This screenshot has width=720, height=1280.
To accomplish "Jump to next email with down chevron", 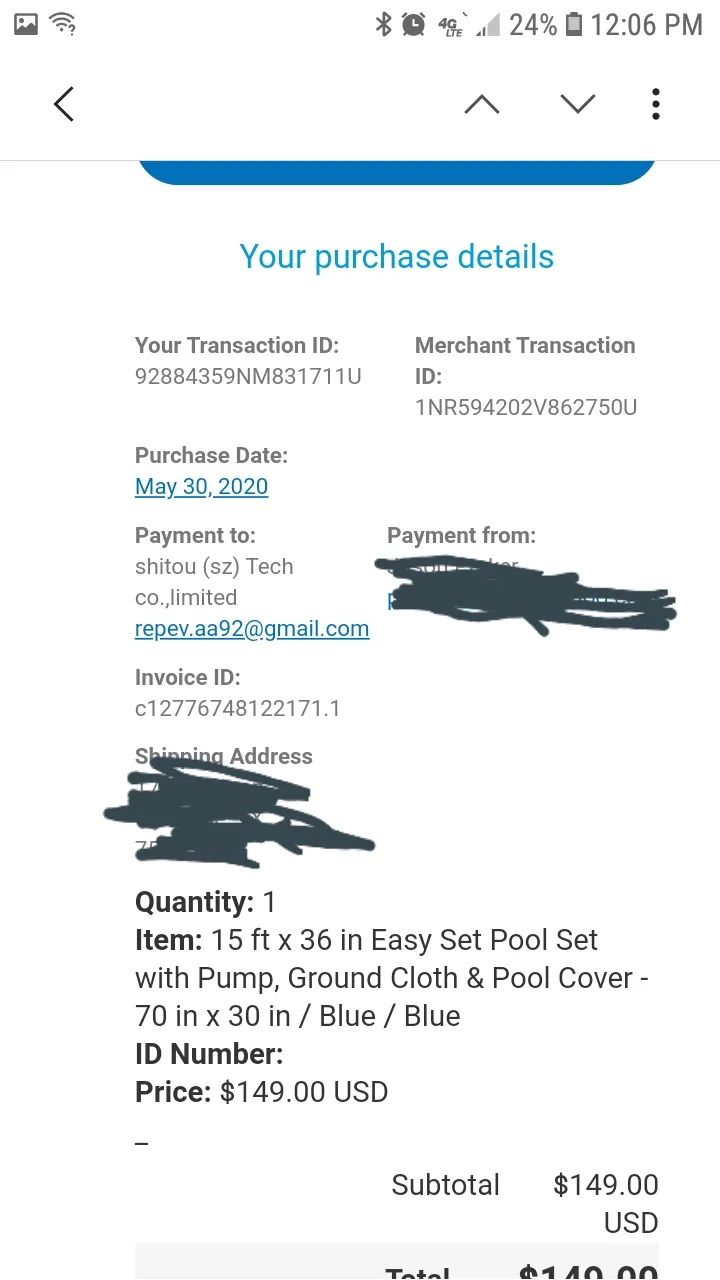I will (578, 104).
